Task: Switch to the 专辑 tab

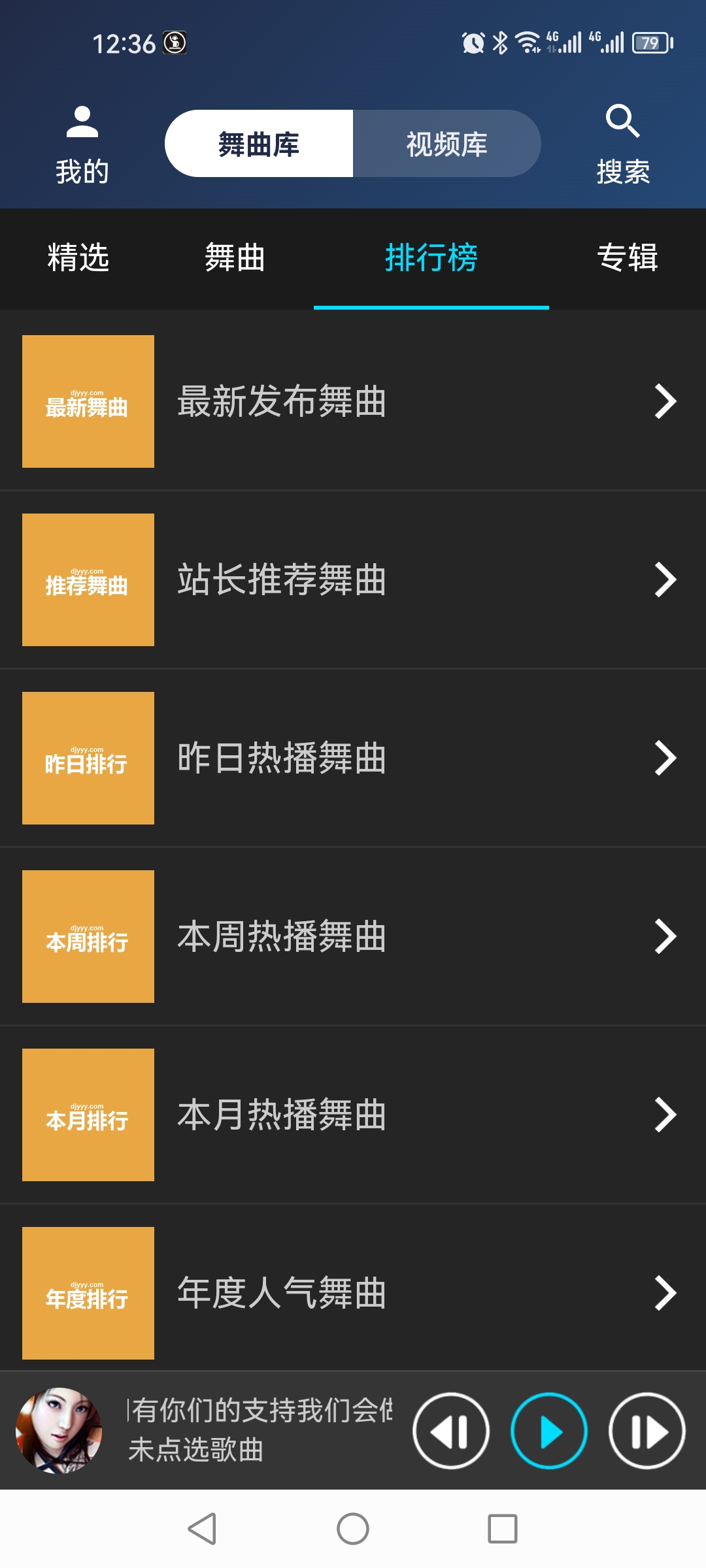Action: [627, 257]
